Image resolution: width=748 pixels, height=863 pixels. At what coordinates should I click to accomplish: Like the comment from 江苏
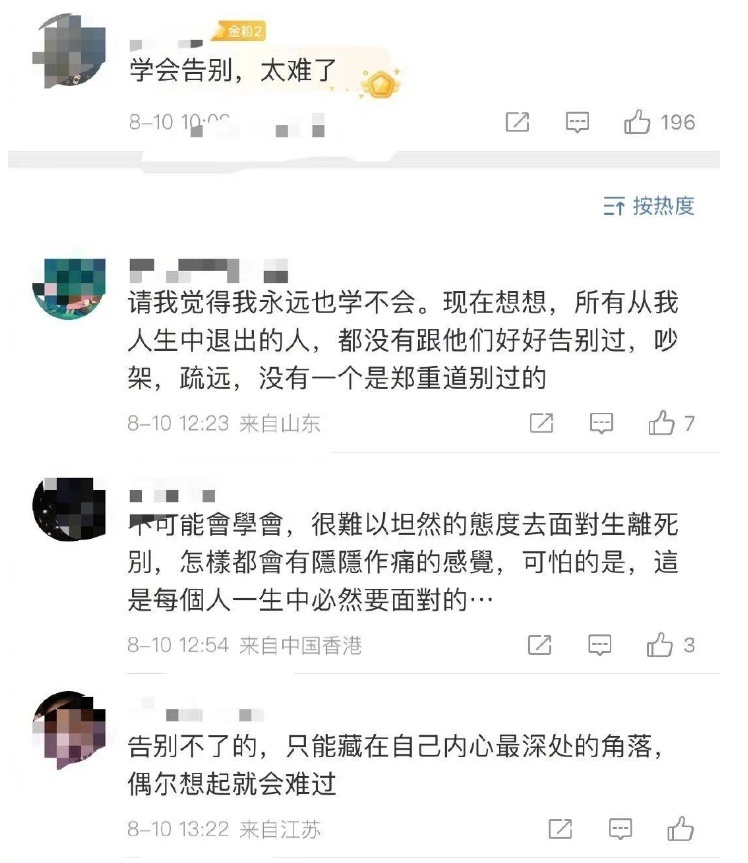(x=681, y=829)
